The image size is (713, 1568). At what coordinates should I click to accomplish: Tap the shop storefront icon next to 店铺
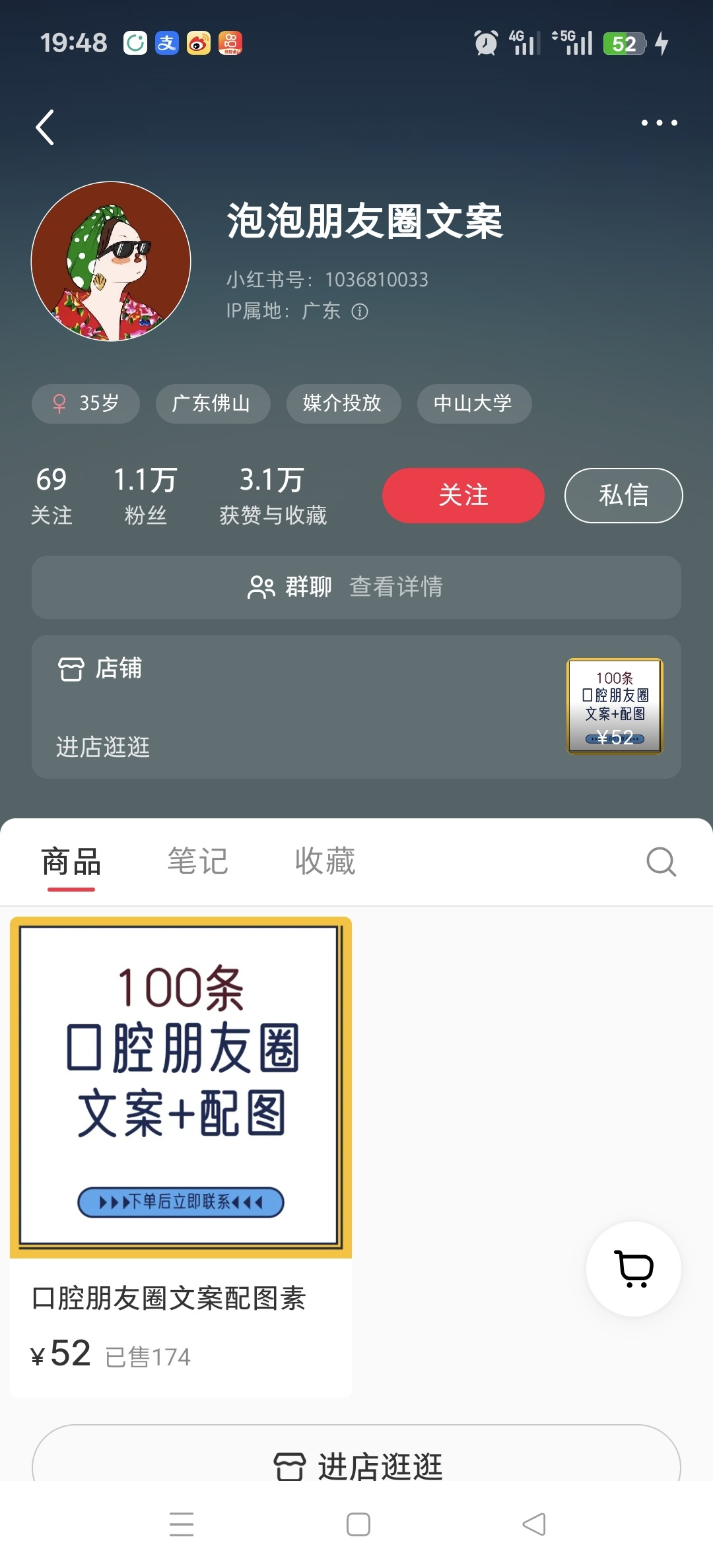tap(71, 669)
